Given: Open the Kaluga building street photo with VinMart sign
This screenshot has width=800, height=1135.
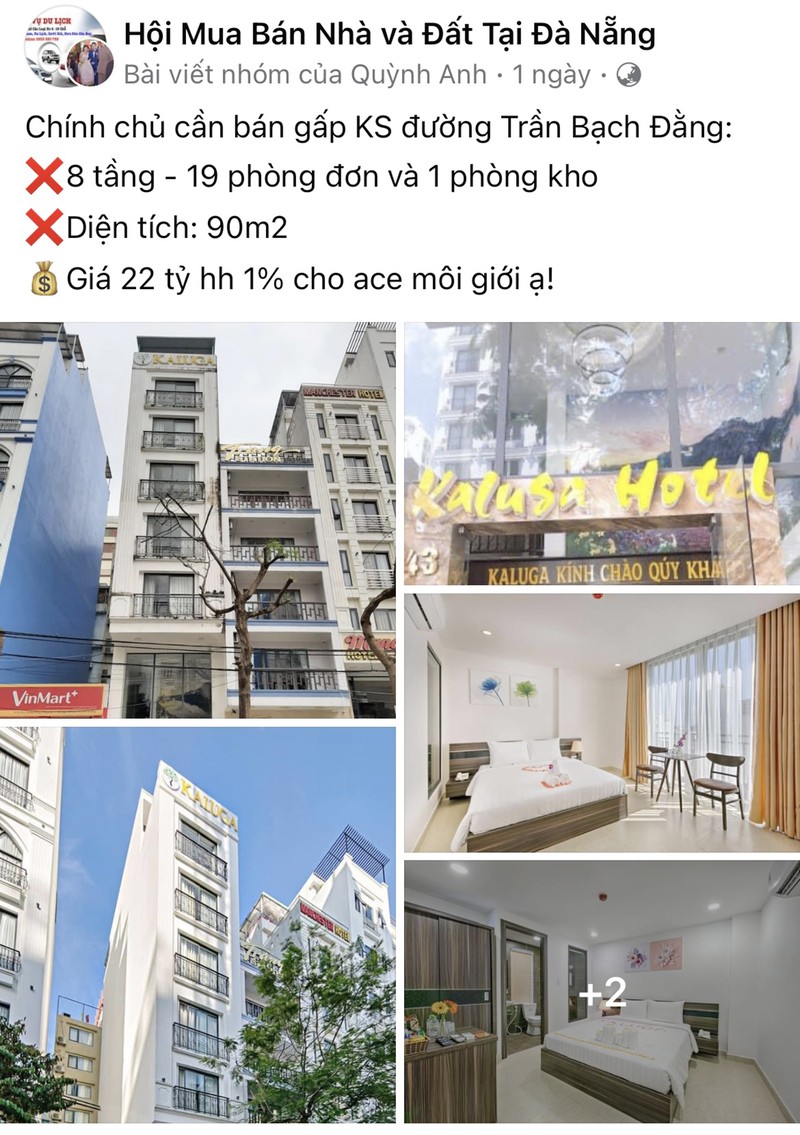Looking at the screenshot, I should point(198,520).
